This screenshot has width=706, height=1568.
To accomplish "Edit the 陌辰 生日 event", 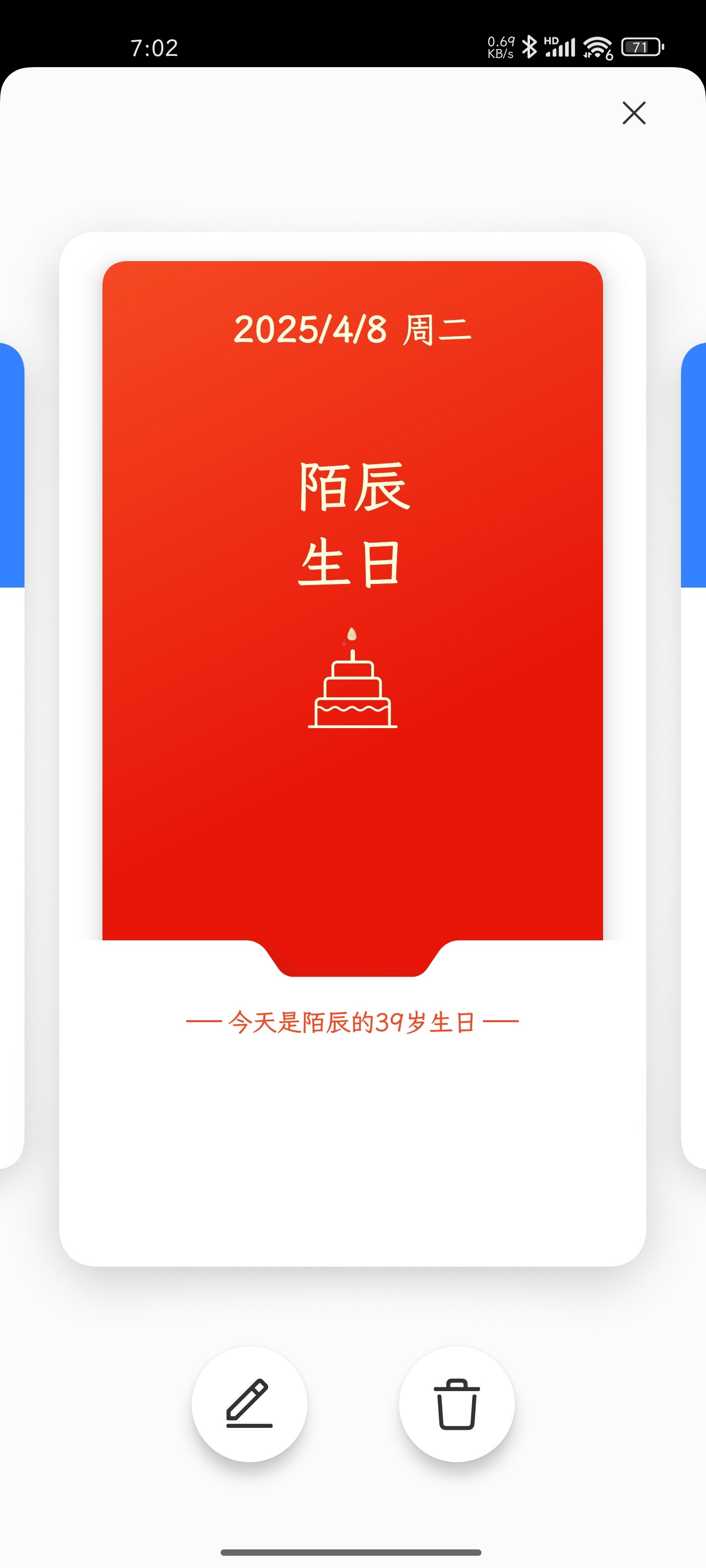I will tap(249, 1404).
